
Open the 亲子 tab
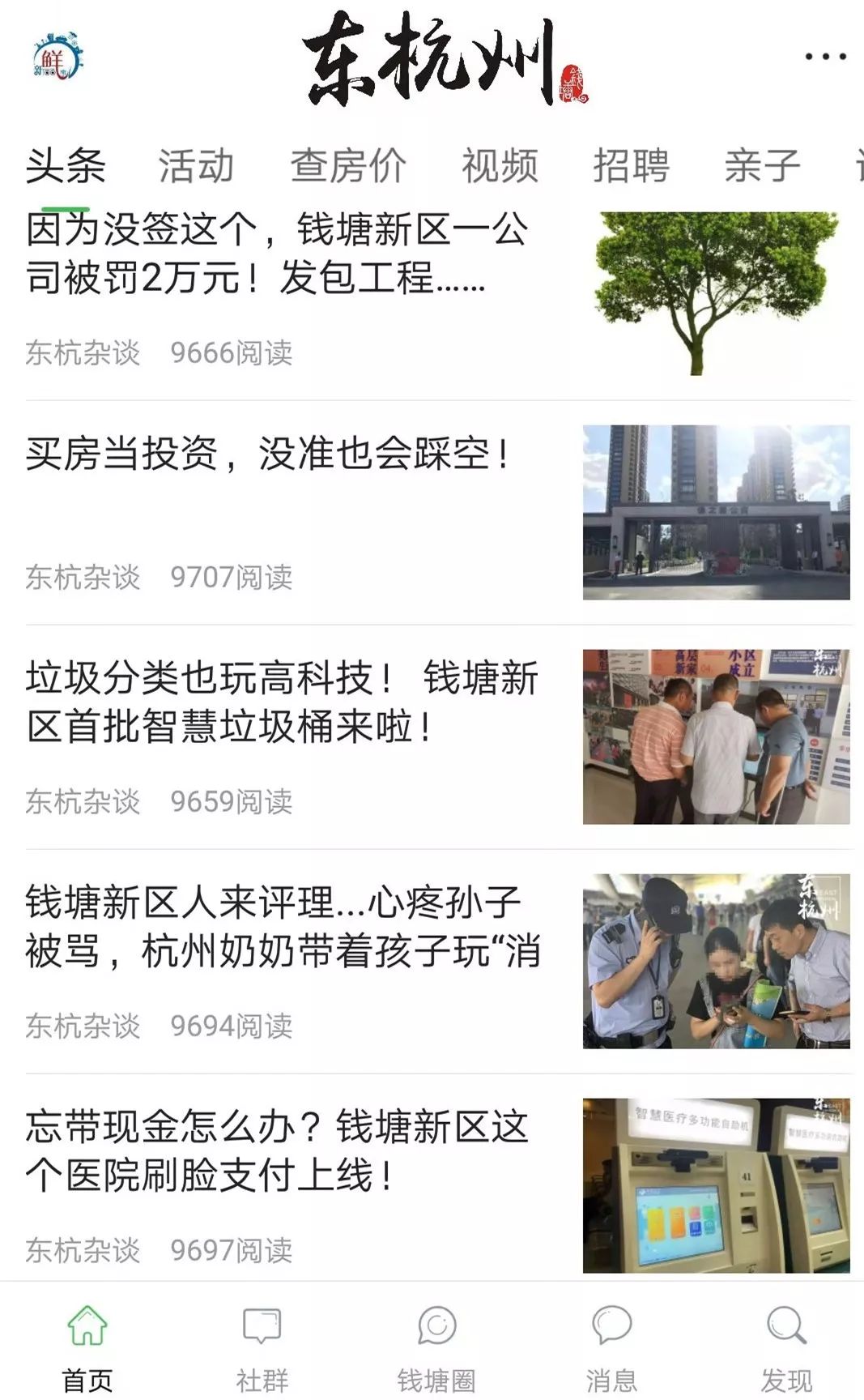pyautogui.click(x=762, y=166)
